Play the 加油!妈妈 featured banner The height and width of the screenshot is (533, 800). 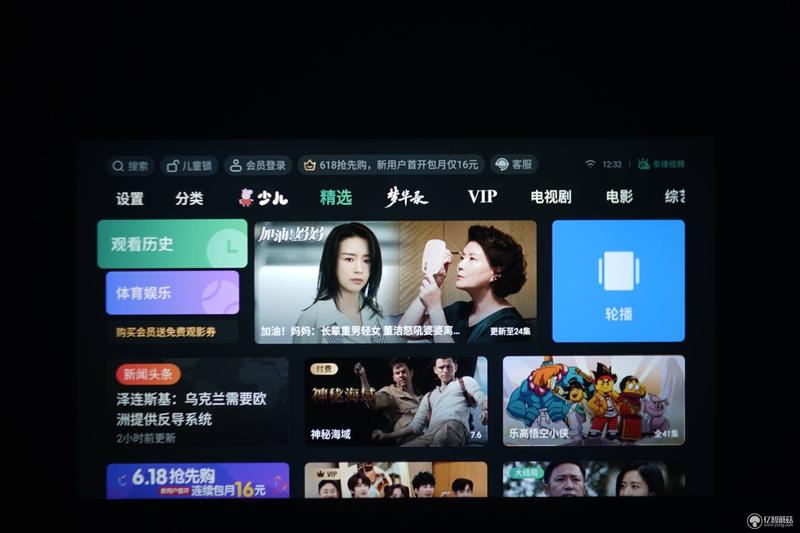pos(395,281)
